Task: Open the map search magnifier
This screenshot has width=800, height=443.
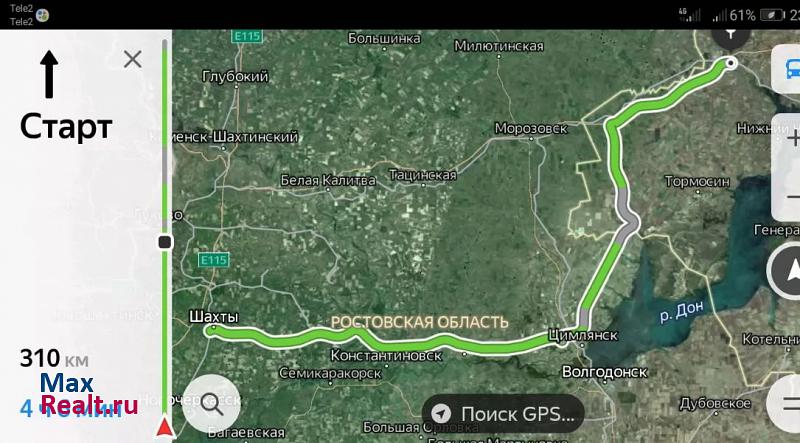Action: click(211, 404)
